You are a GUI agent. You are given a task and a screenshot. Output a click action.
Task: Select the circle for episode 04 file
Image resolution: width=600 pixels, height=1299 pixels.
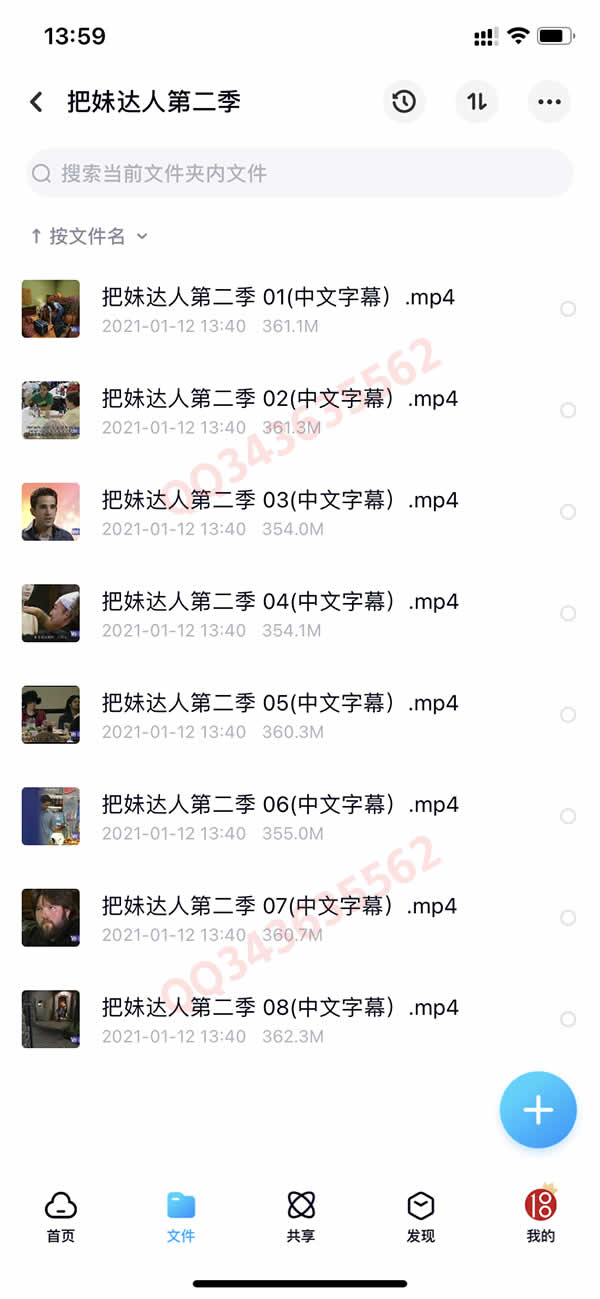pyautogui.click(x=568, y=613)
